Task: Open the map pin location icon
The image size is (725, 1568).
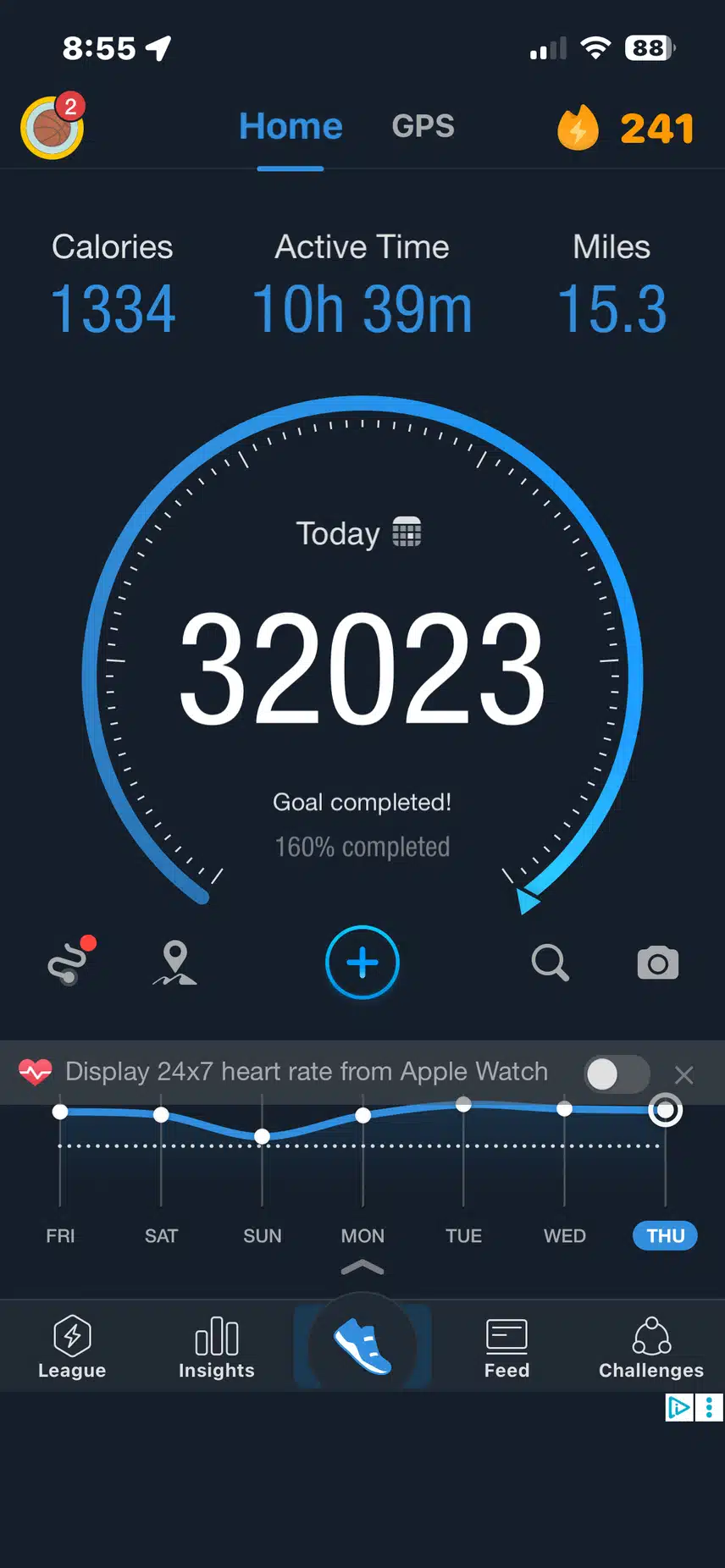Action: tap(175, 963)
